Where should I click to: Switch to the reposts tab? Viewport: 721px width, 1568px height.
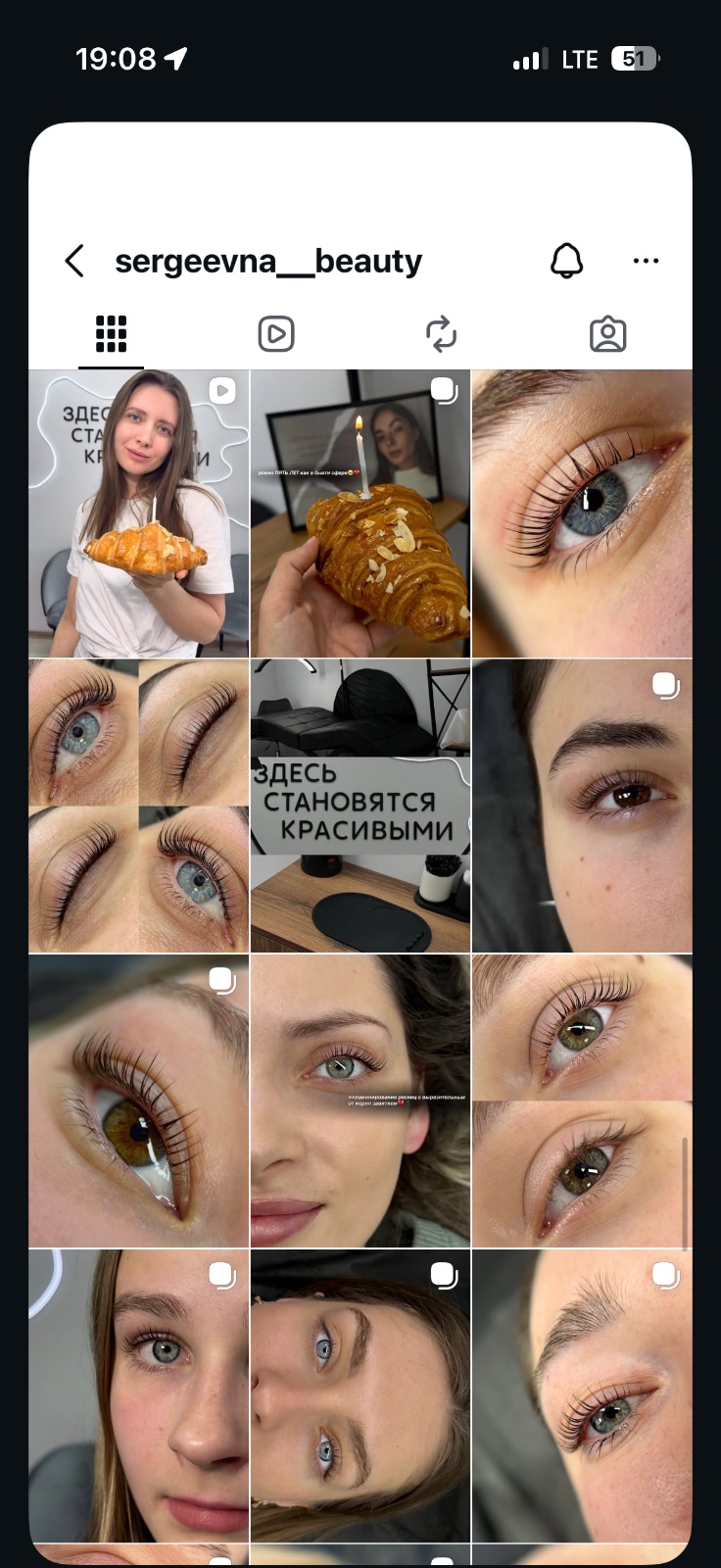442,334
